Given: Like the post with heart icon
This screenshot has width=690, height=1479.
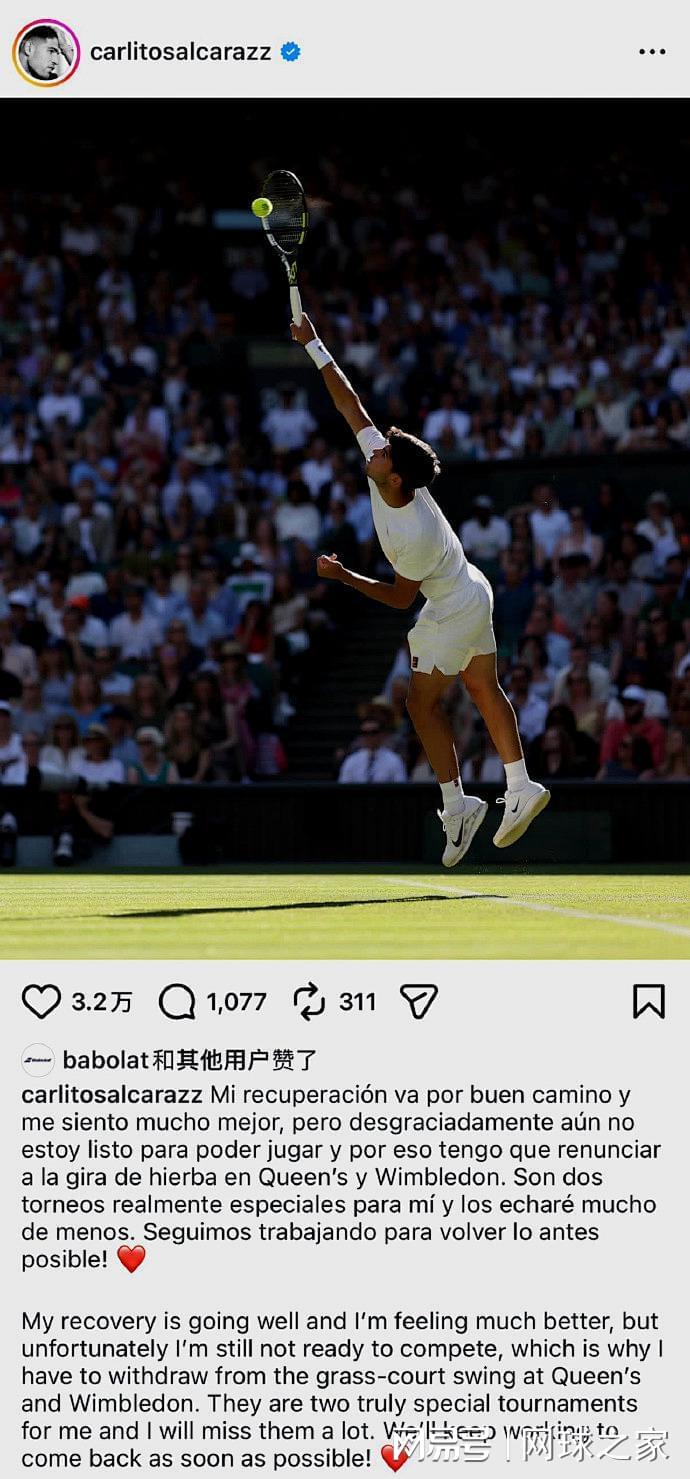Looking at the screenshot, I should pyautogui.click(x=41, y=1001).
